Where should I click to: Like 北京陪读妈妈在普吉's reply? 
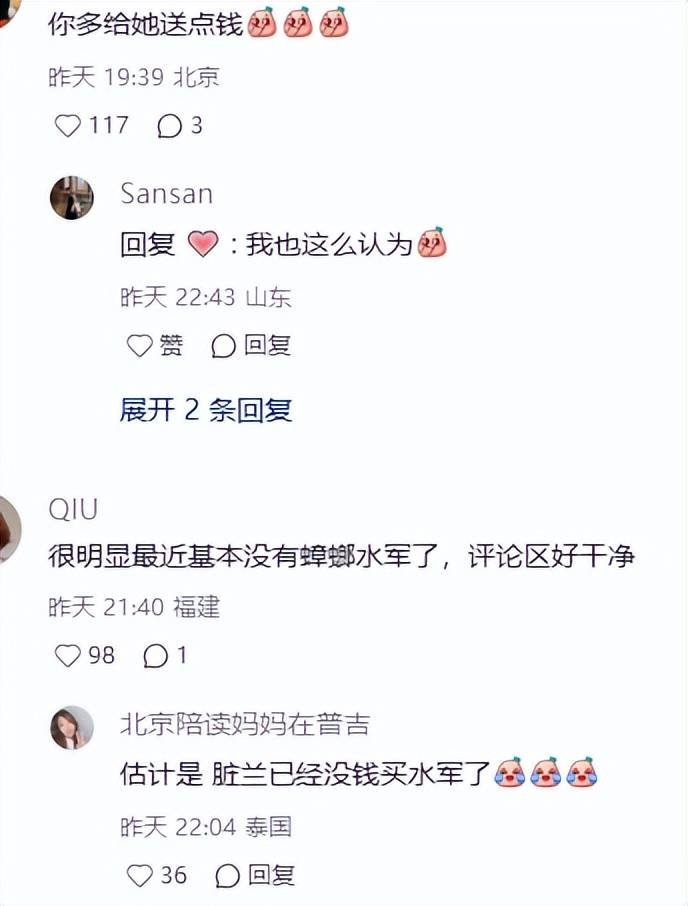pos(140,875)
